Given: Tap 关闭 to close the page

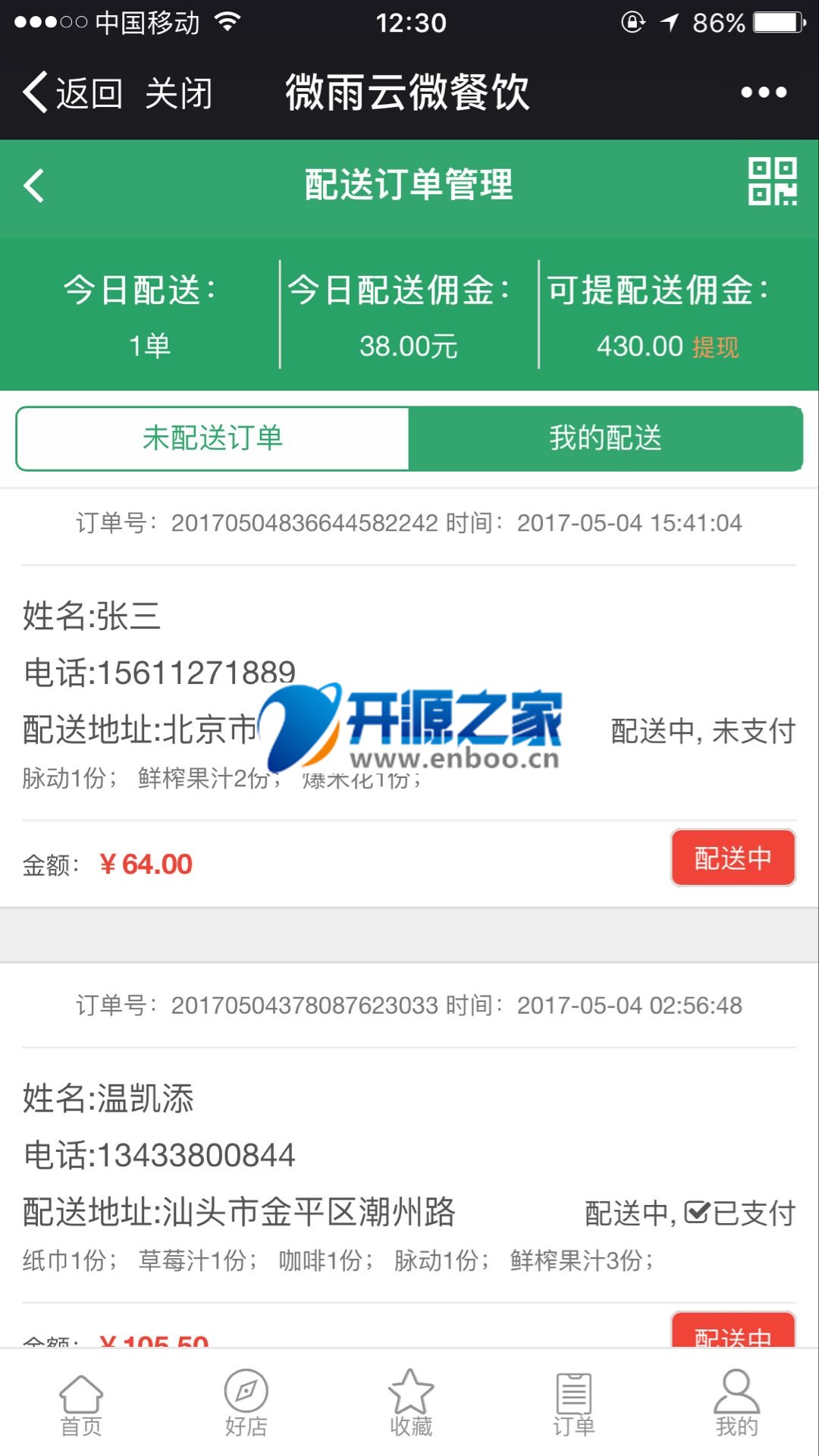Looking at the screenshot, I should 178,93.
